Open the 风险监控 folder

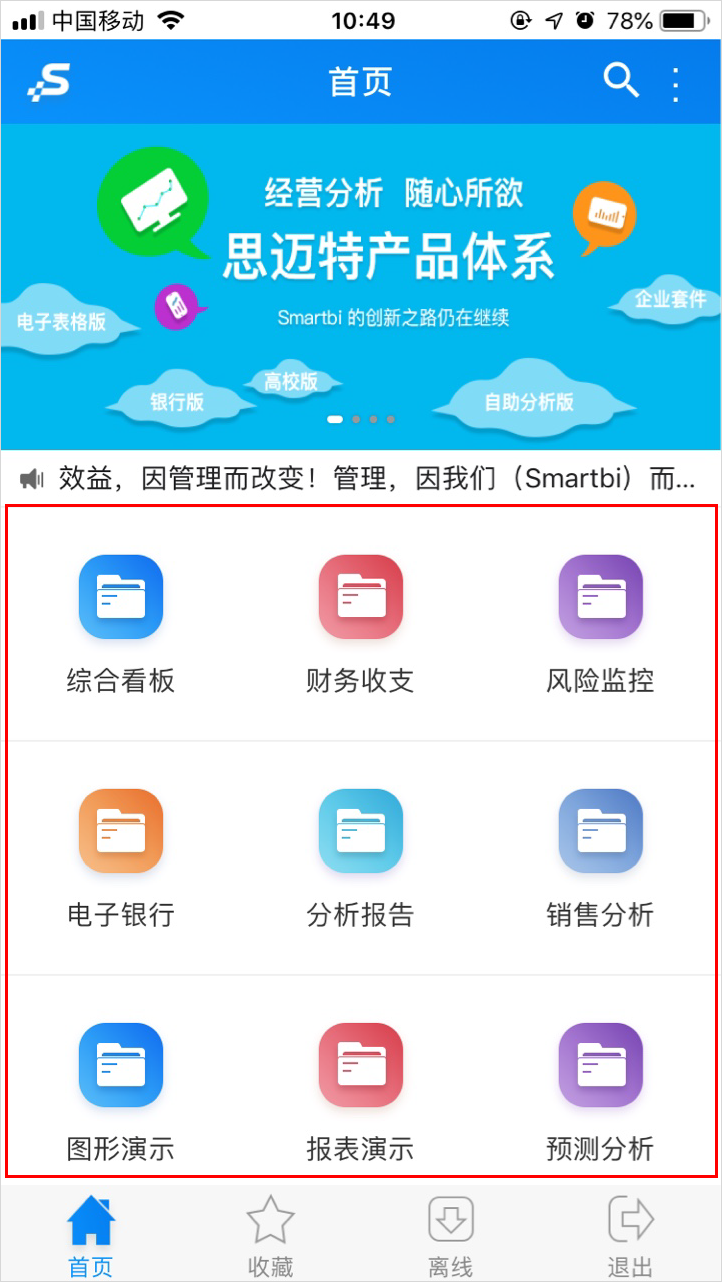click(x=600, y=625)
